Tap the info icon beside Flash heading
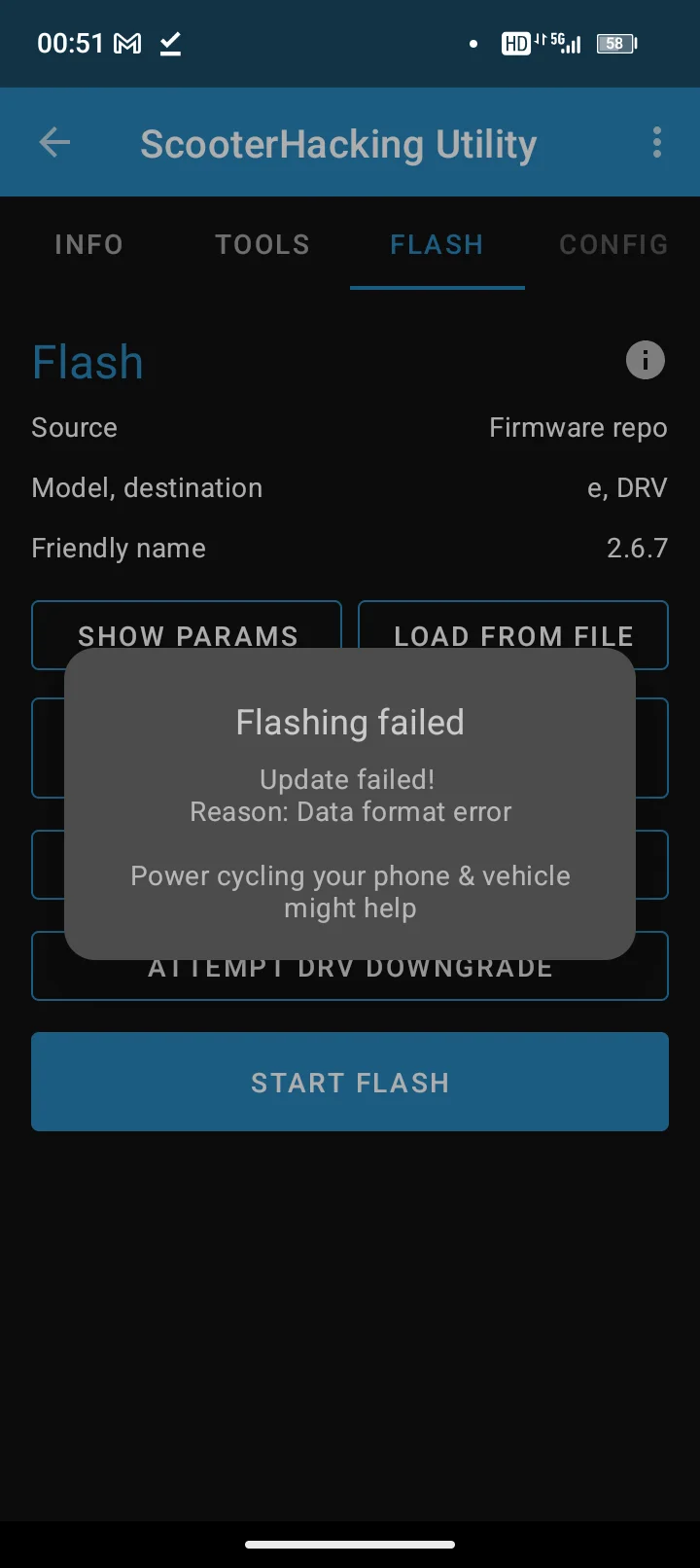Viewport: 700px width, 1568px height. [646, 360]
